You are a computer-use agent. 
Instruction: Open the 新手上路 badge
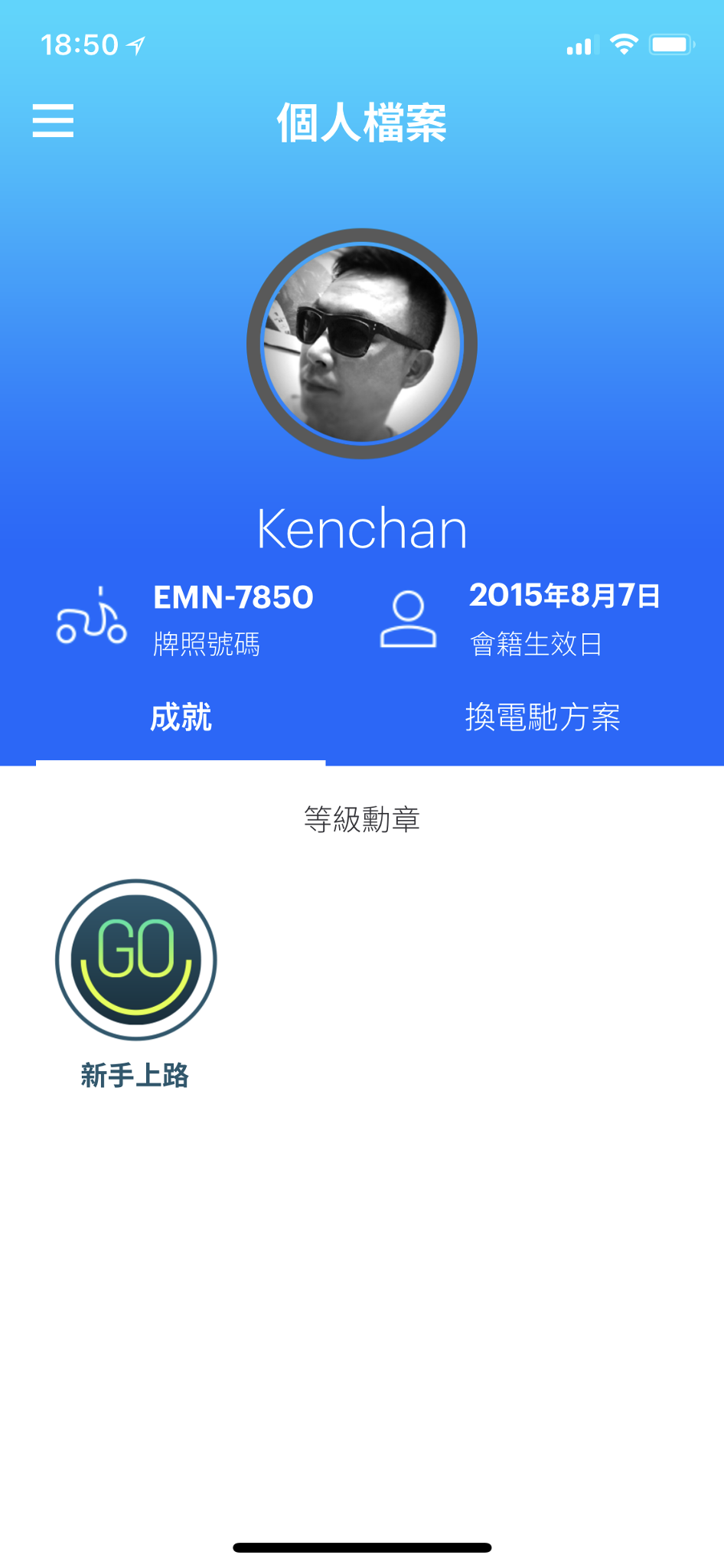(x=136, y=960)
